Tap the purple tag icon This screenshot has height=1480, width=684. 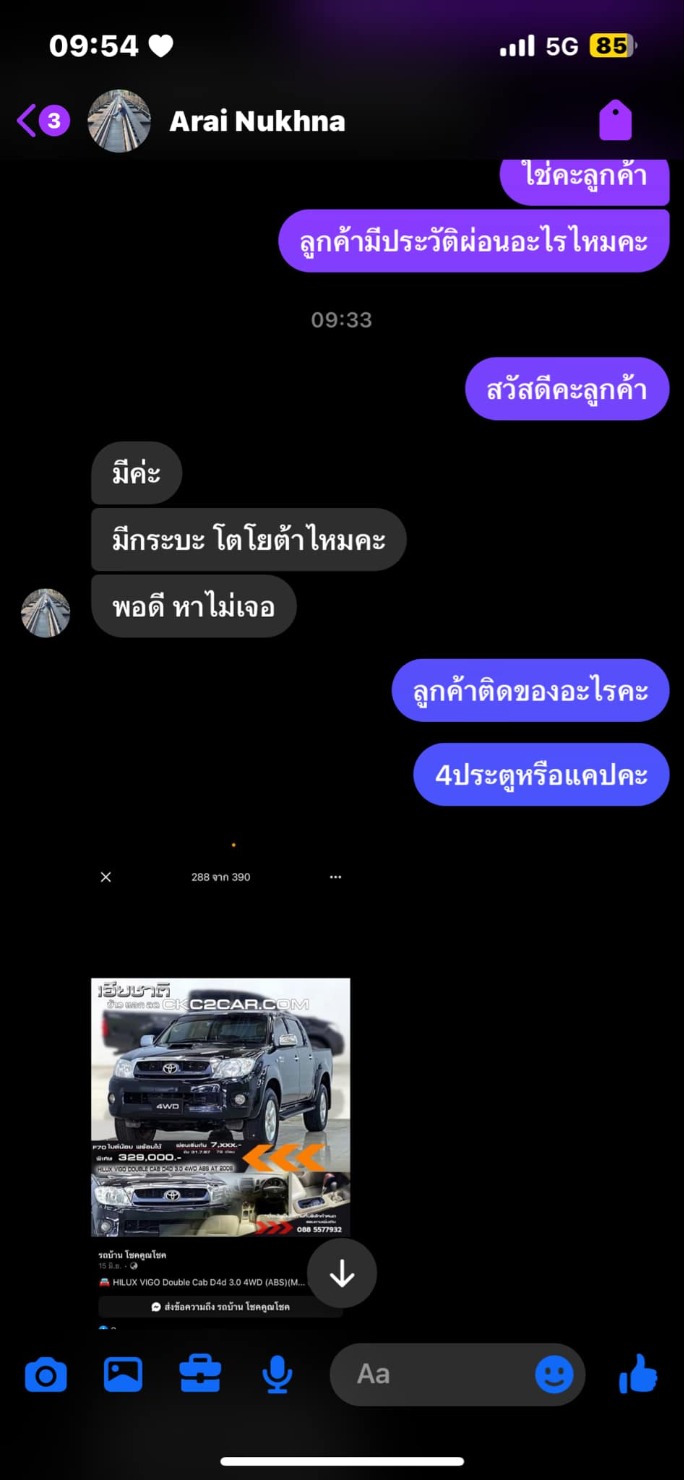615,121
